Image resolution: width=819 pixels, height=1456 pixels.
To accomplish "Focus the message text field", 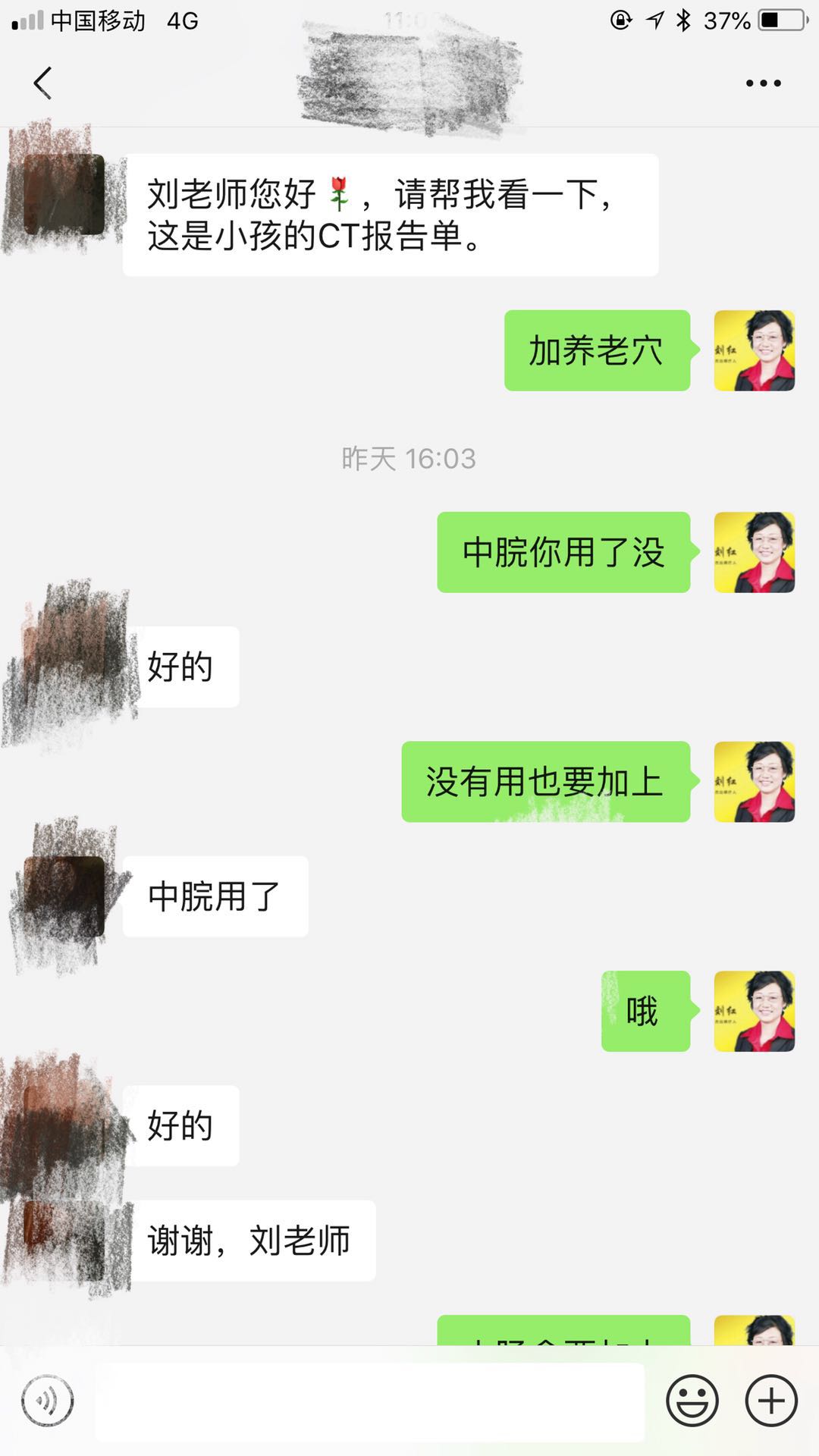I will 369,1401.
